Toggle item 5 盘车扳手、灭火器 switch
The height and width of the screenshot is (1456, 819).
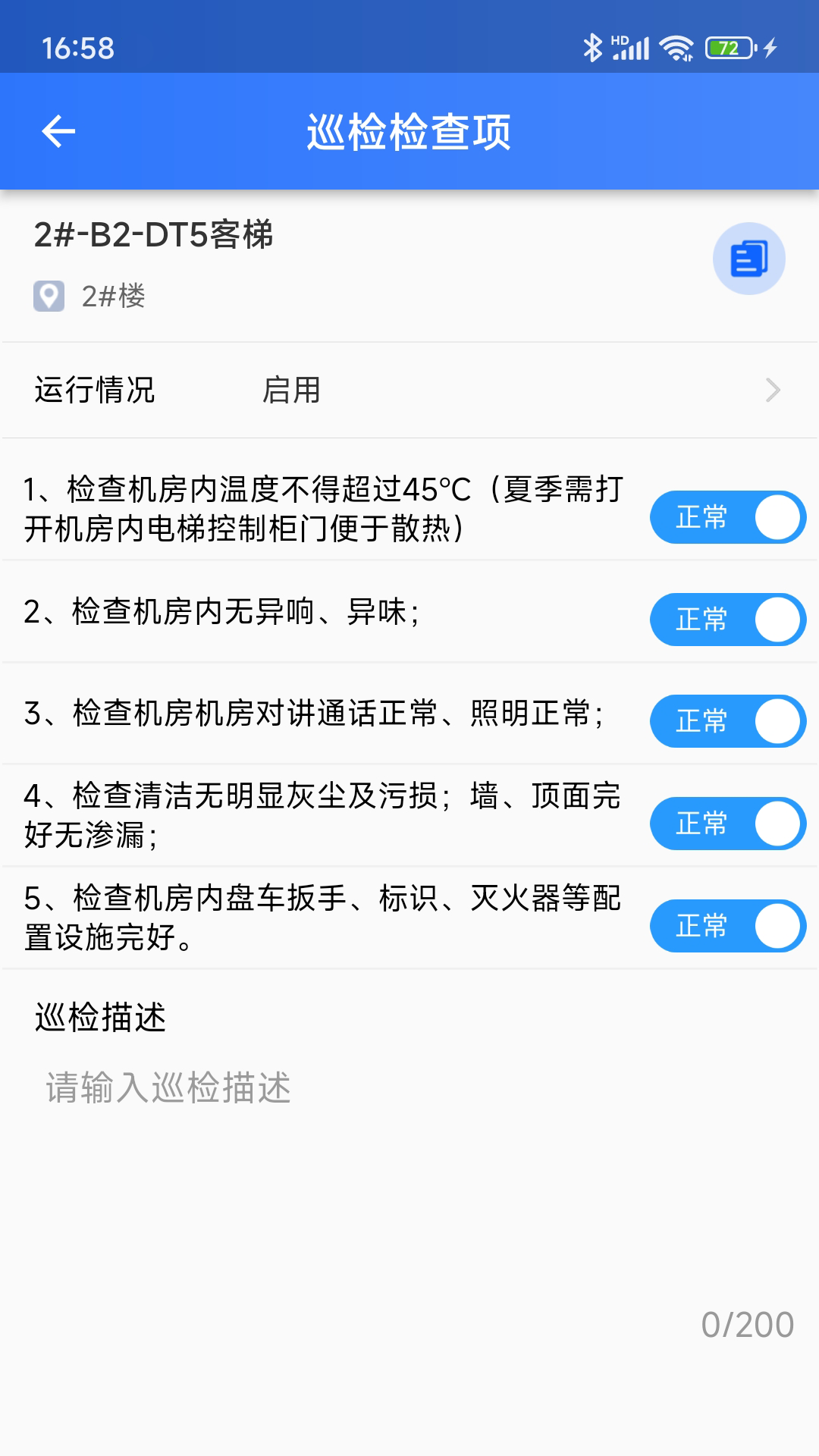point(728,926)
